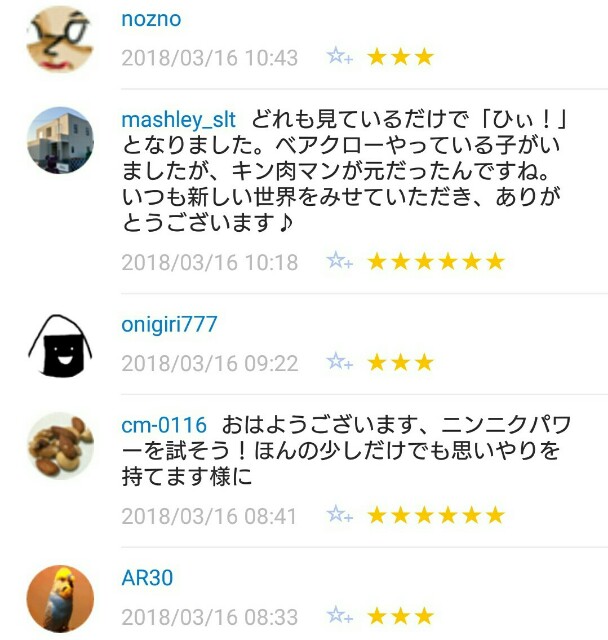Tap mashley_slt's house avatar
Screen dimensions: 608x640
[60, 140]
